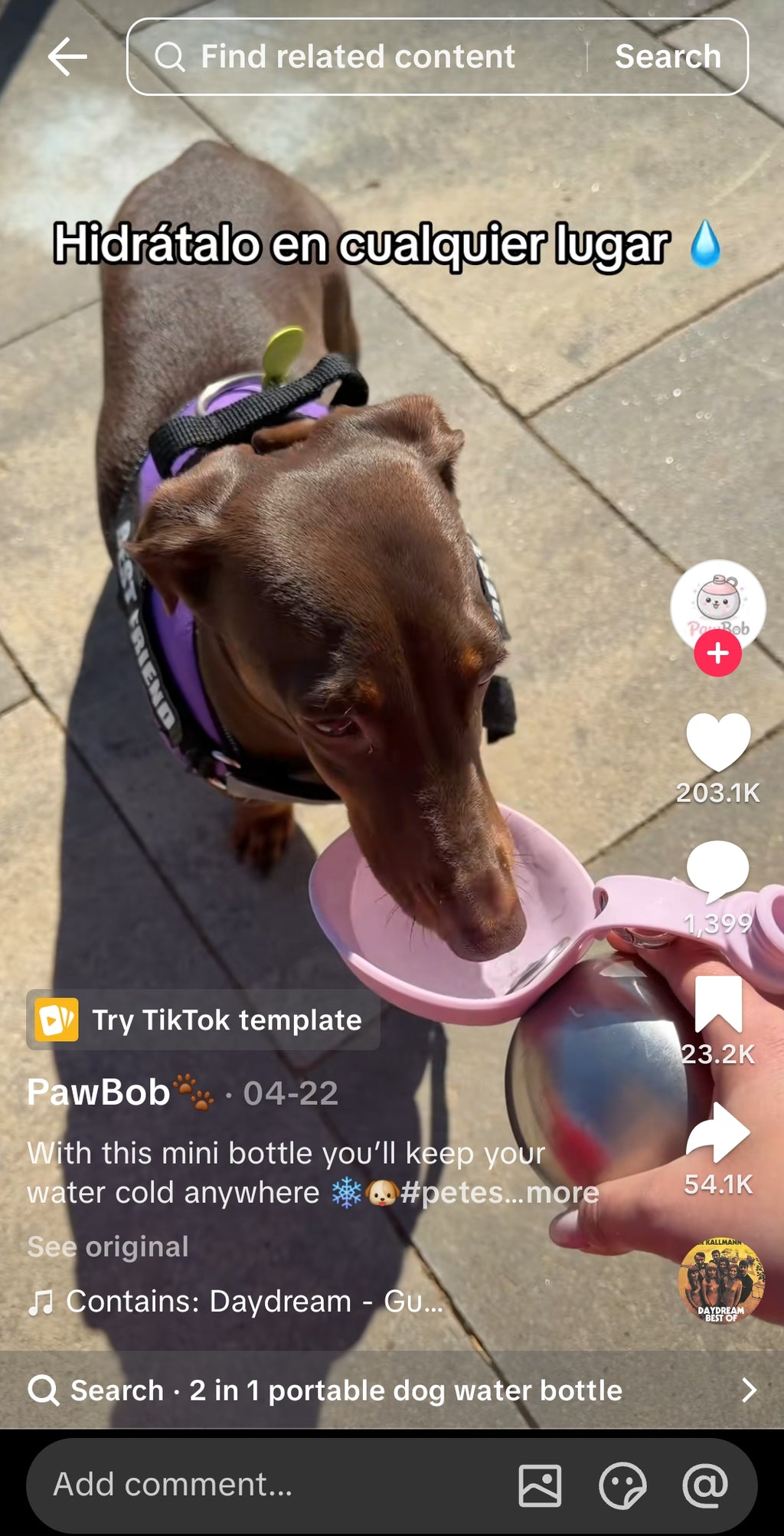
Task: Open the sticker picker in comment bar
Action: (622, 1485)
